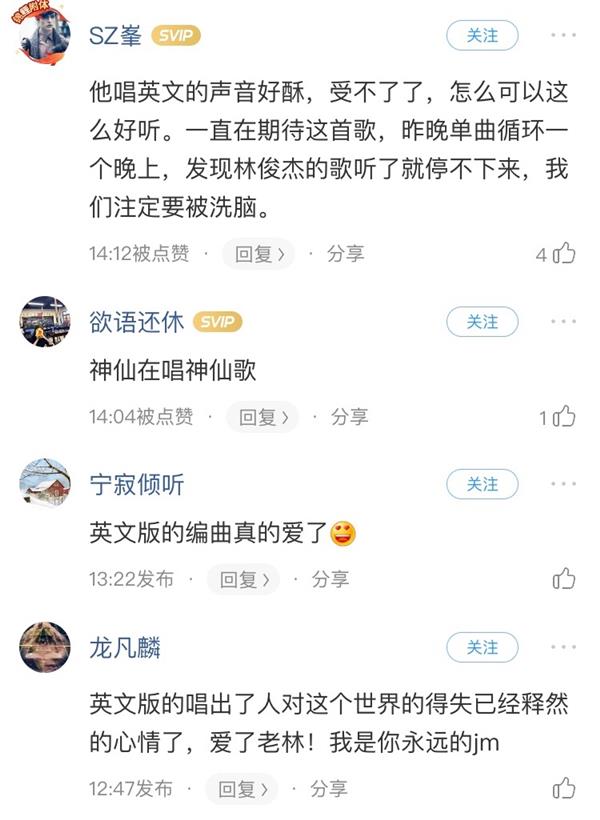The height and width of the screenshot is (820, 600).
Task: Share 欲语还休's comment
Action: pos(350,417)
